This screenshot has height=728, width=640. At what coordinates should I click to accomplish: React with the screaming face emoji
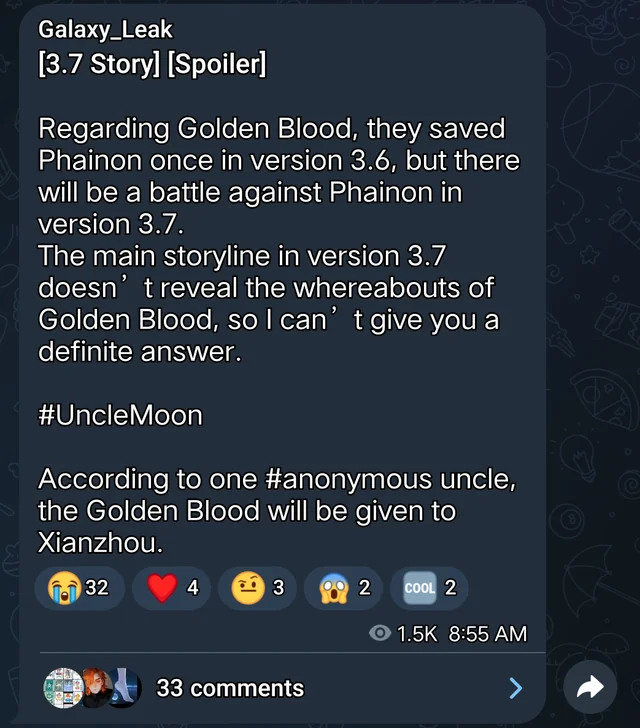344,588
